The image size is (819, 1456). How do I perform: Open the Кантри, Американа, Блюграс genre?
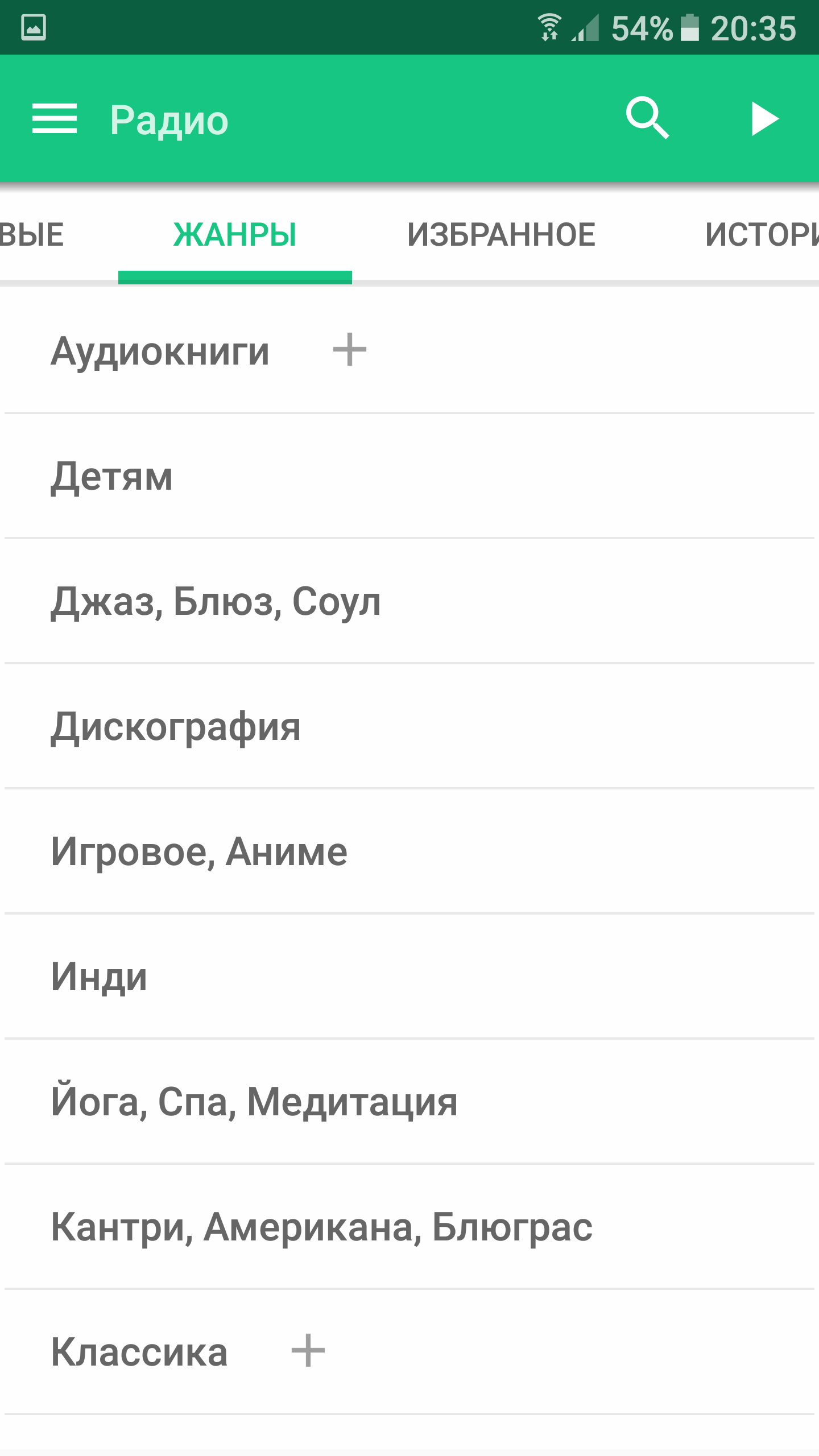tap(409, 1227)
